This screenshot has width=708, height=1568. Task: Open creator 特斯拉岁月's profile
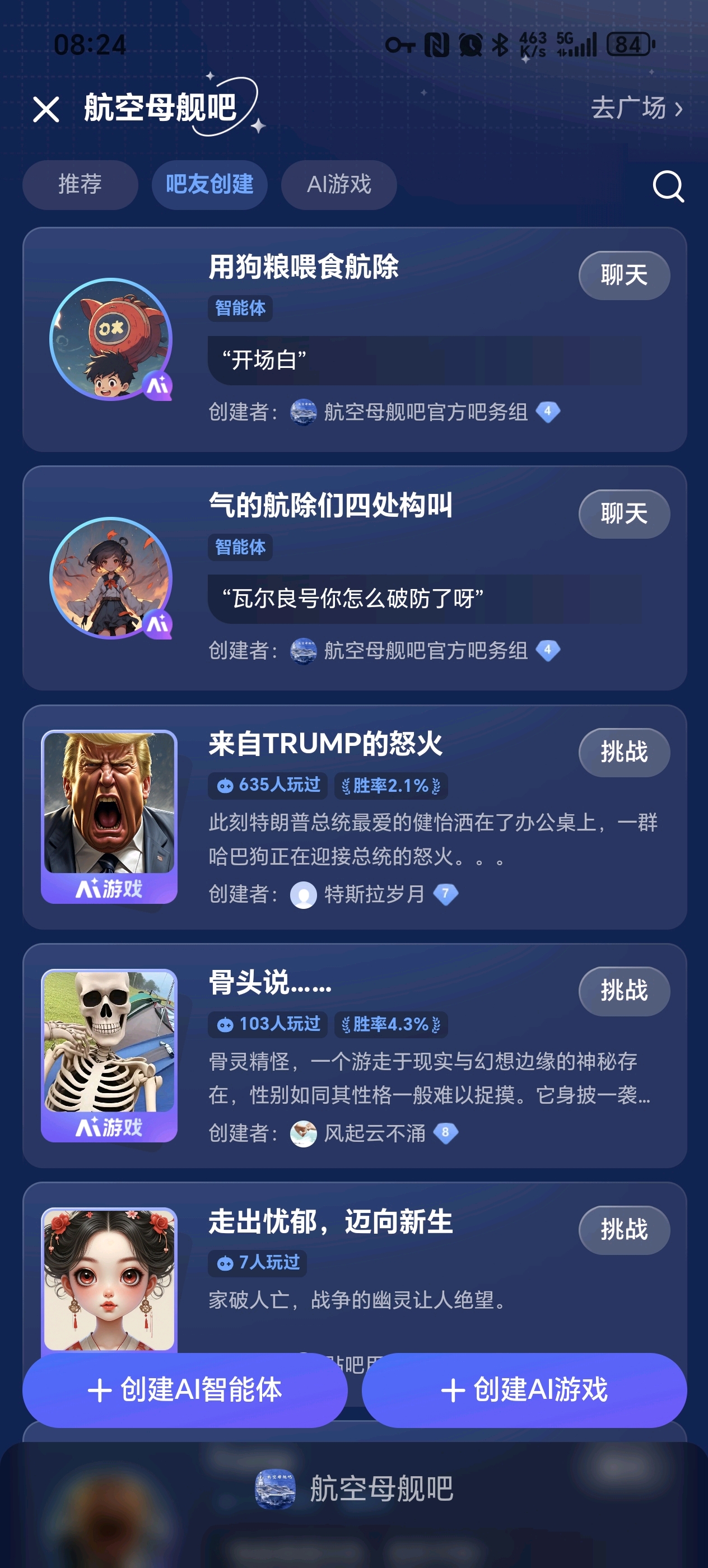pyautogui.click(x=373, y=894)
